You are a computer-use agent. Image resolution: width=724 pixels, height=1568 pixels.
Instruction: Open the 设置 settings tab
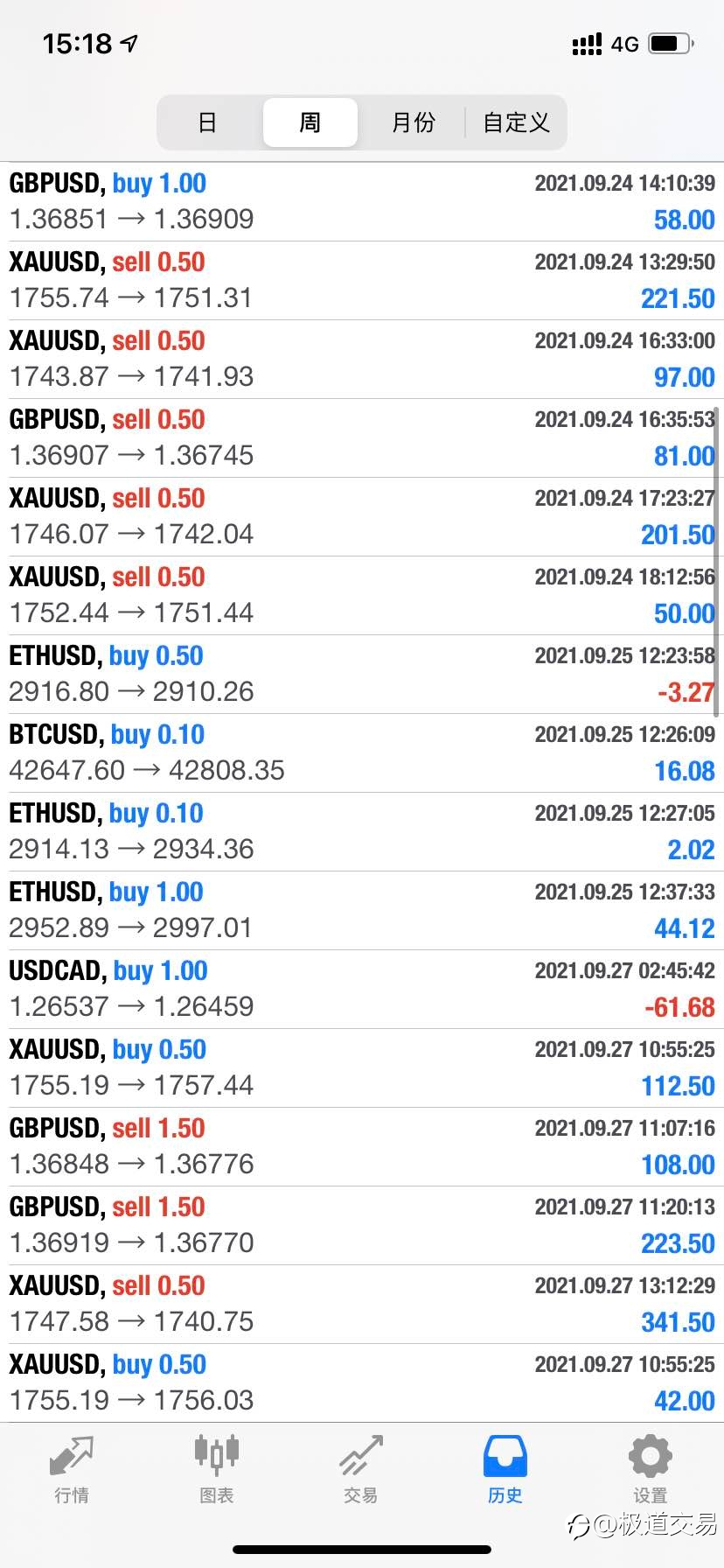(x=651, y=1470)
